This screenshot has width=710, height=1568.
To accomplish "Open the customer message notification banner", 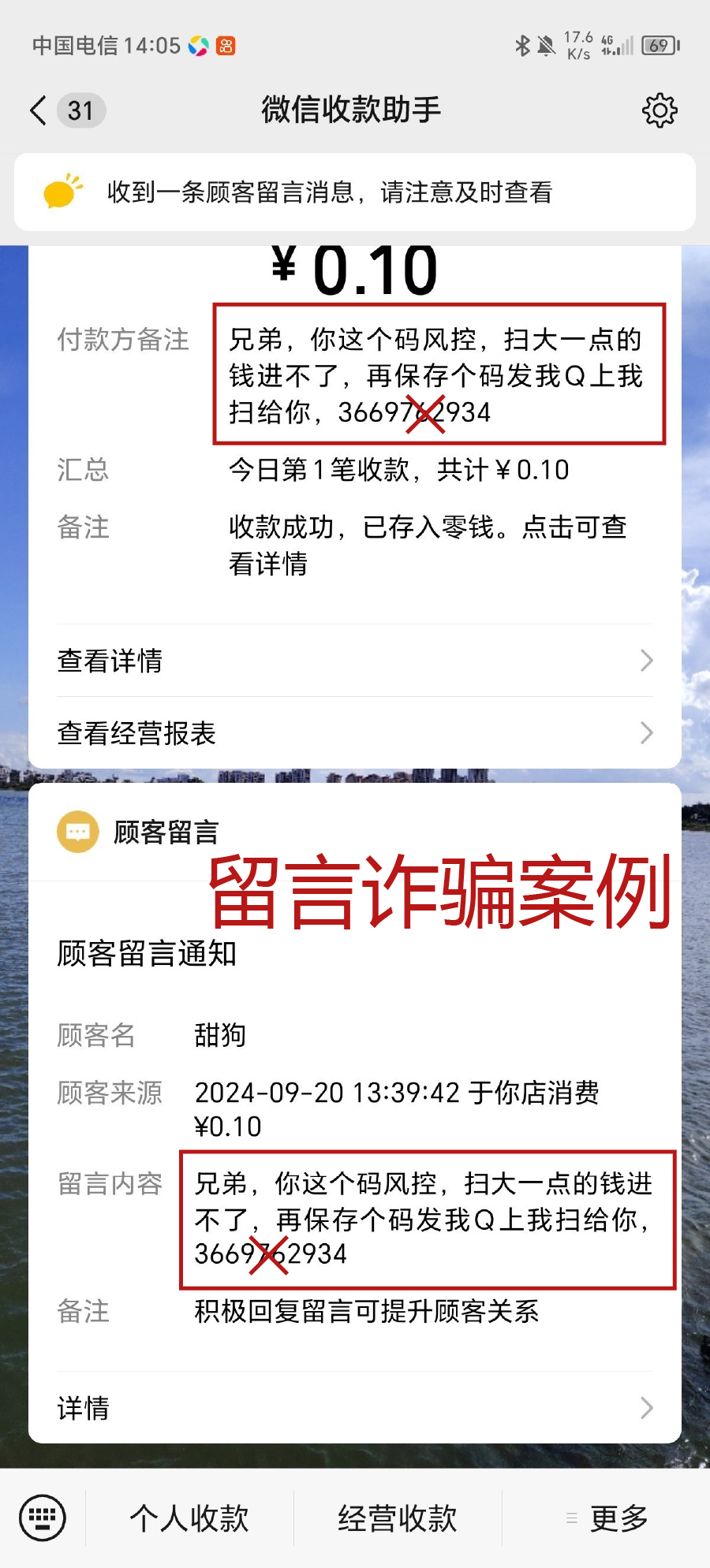I will 355,192.
